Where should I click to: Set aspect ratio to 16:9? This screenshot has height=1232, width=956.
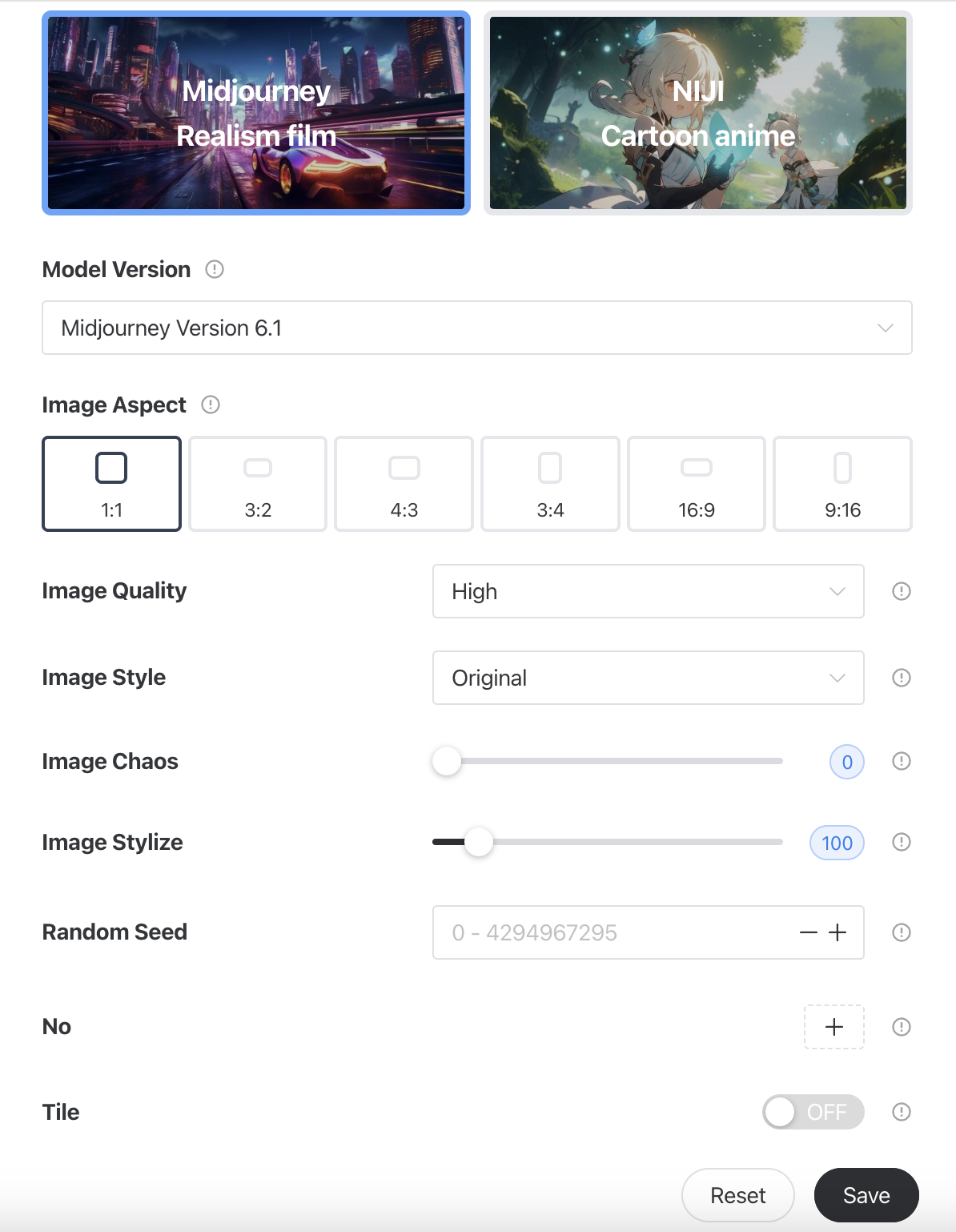(697, 483)
